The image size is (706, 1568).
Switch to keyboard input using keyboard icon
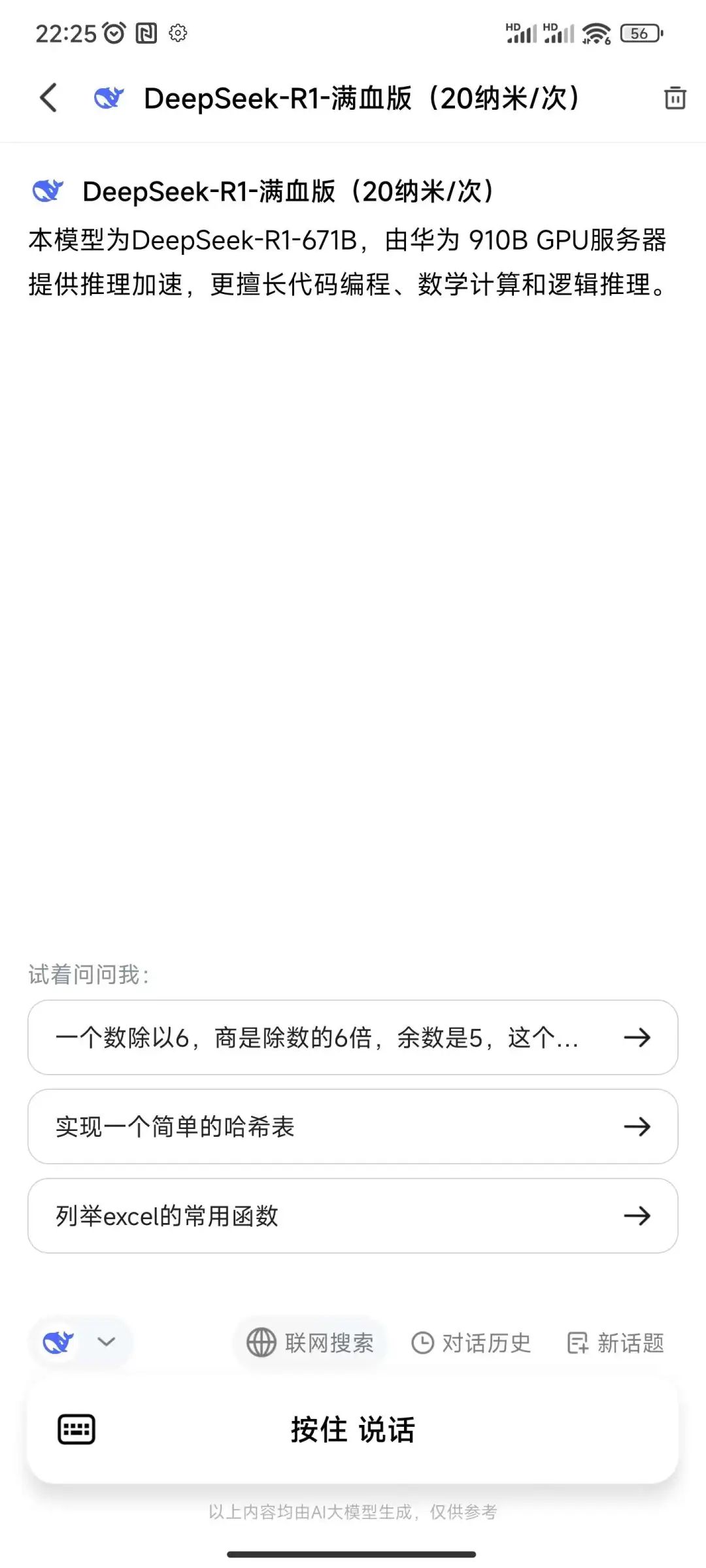pos(76,1429)
